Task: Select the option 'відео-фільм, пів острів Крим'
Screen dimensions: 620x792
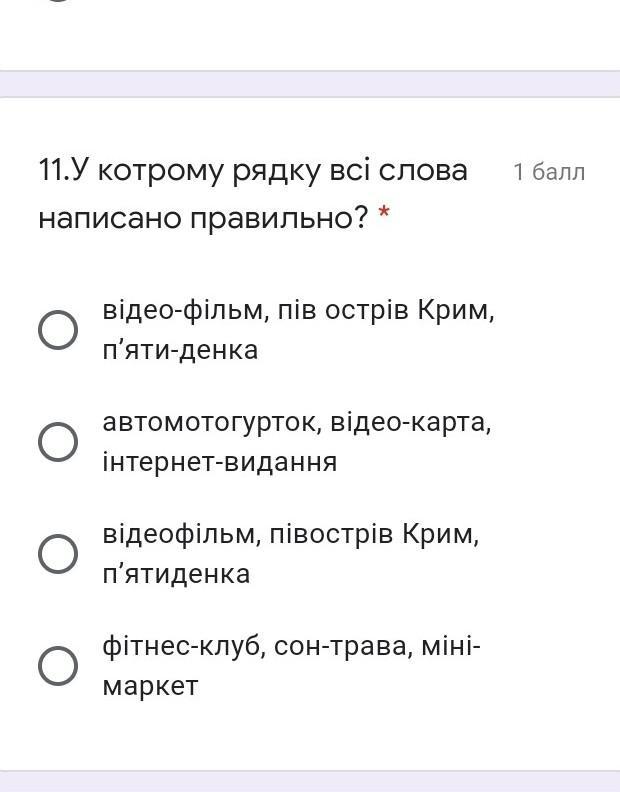Action: [x=58, y=330]
